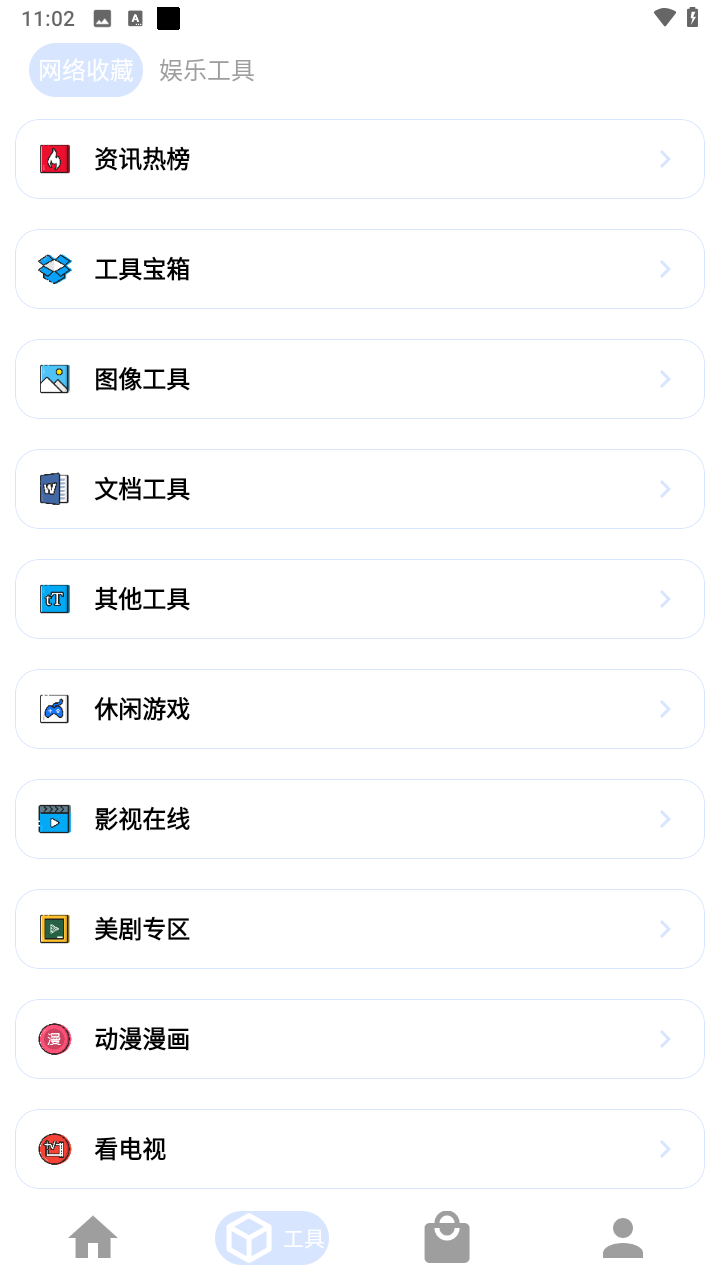Go to the home tab in bottom bar

coord(93,1238)
